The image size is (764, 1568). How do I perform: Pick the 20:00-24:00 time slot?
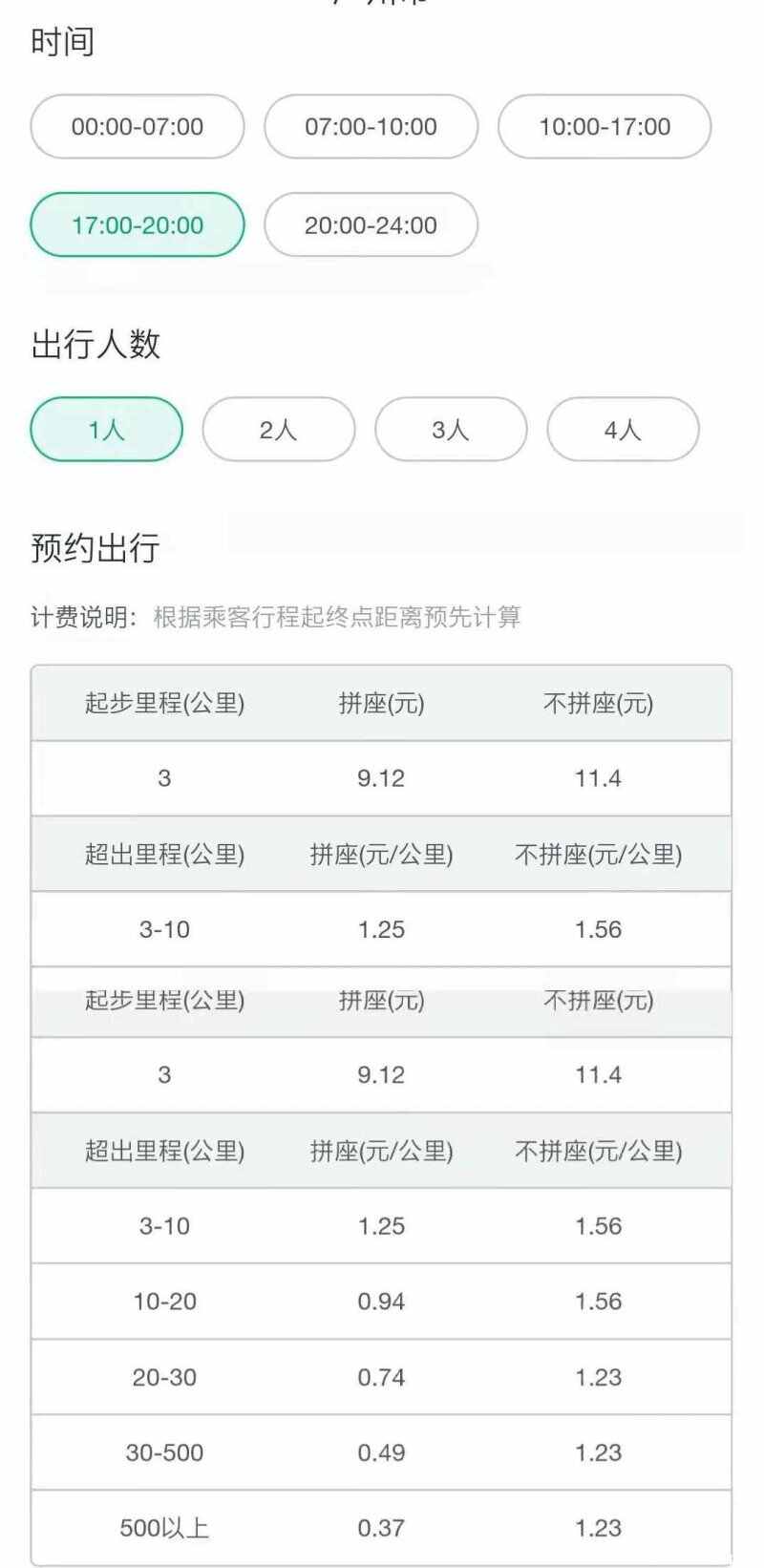click(x=371, y=224)
